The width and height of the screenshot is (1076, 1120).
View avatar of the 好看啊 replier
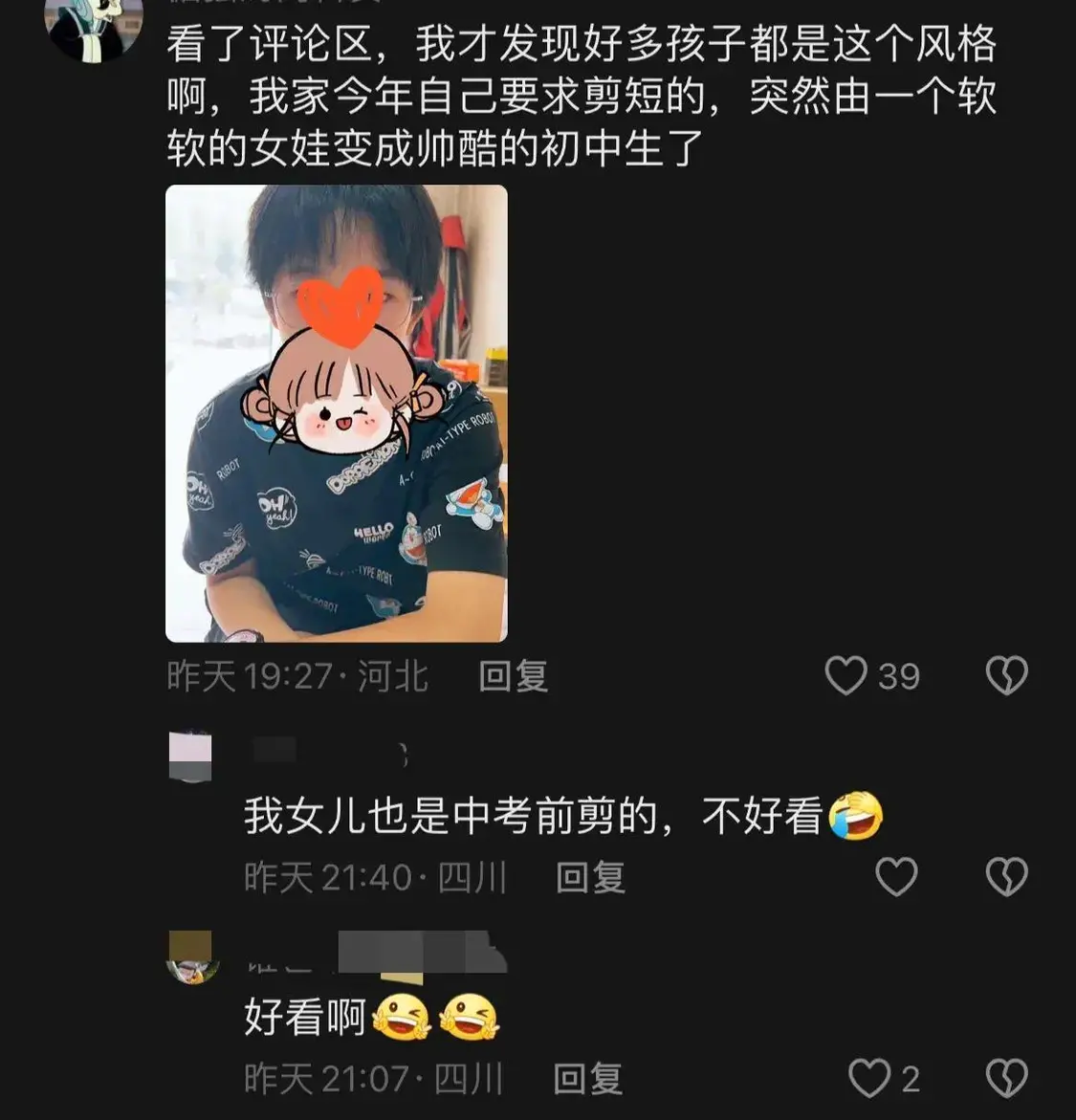(x=192, y=957)
